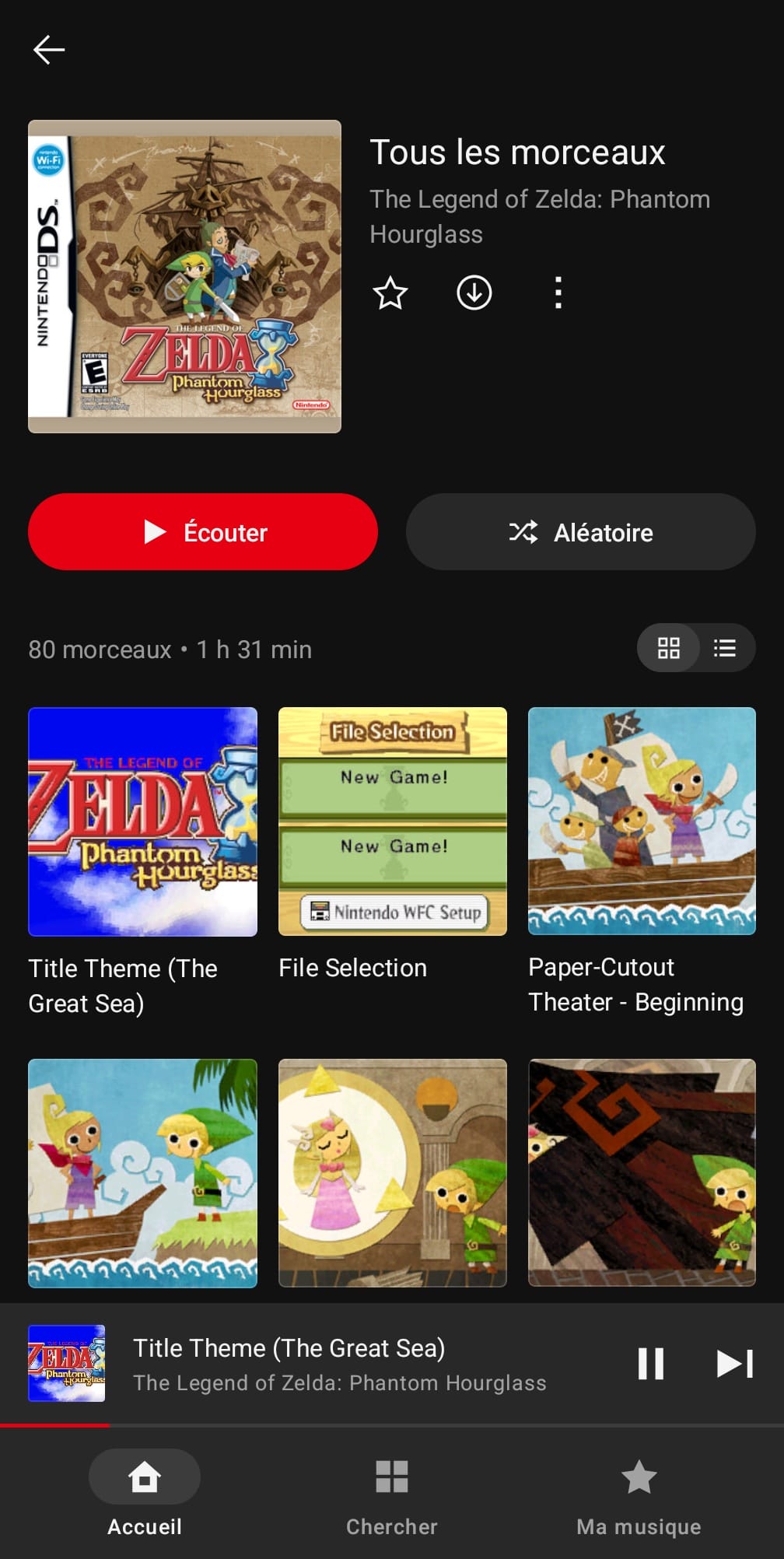Image resolution: width=784 pixels, height=1559 pixels.
Task: Go back using the top arrow
Action: [x=49, y=50]
